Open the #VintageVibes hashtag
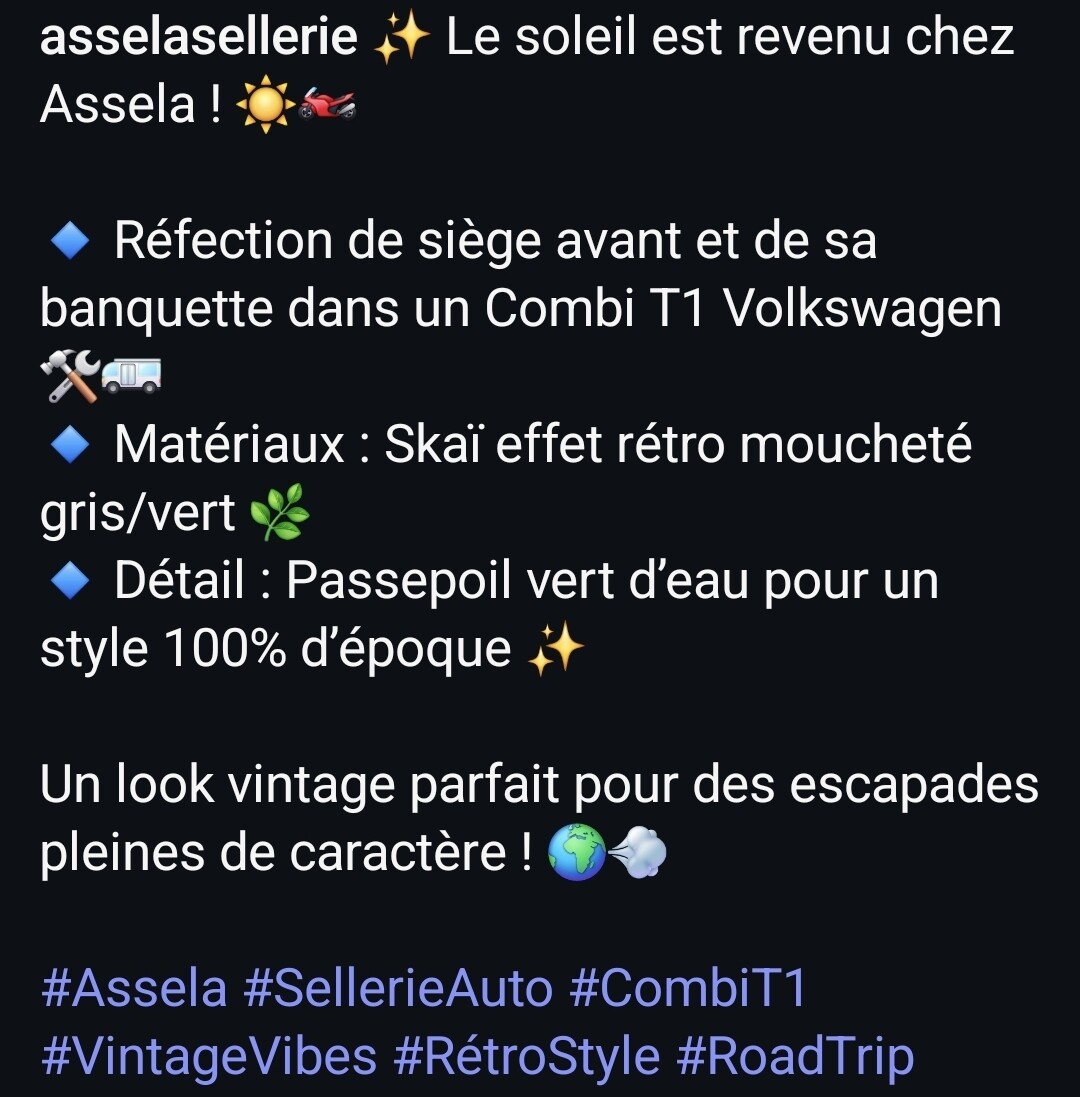This screenshot has height=1097, width=1080. point(209,1057)
